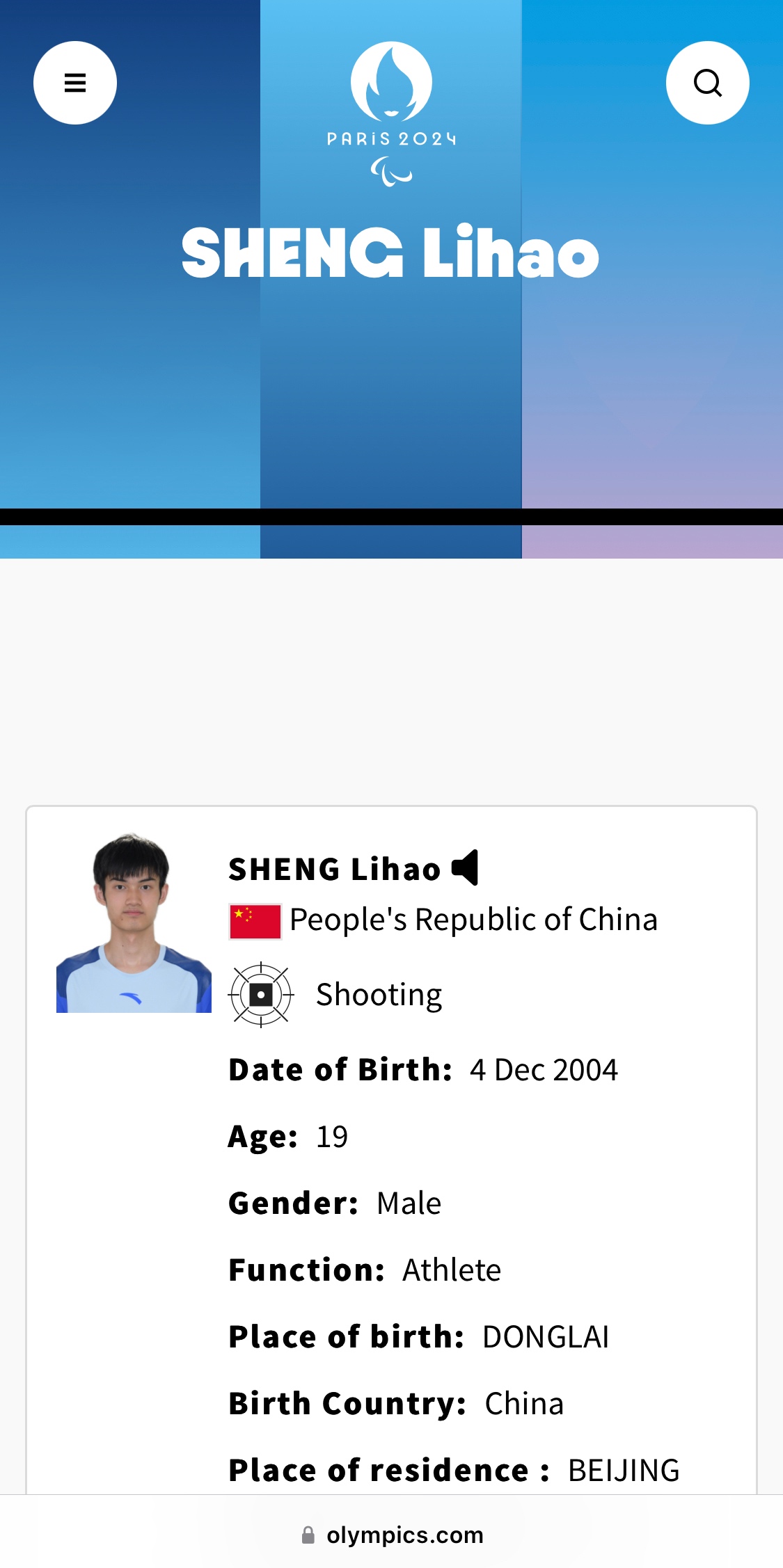The image size is (783, 1568).
Task: Tap the olympics.com address bar
Action: (392, 1534)
